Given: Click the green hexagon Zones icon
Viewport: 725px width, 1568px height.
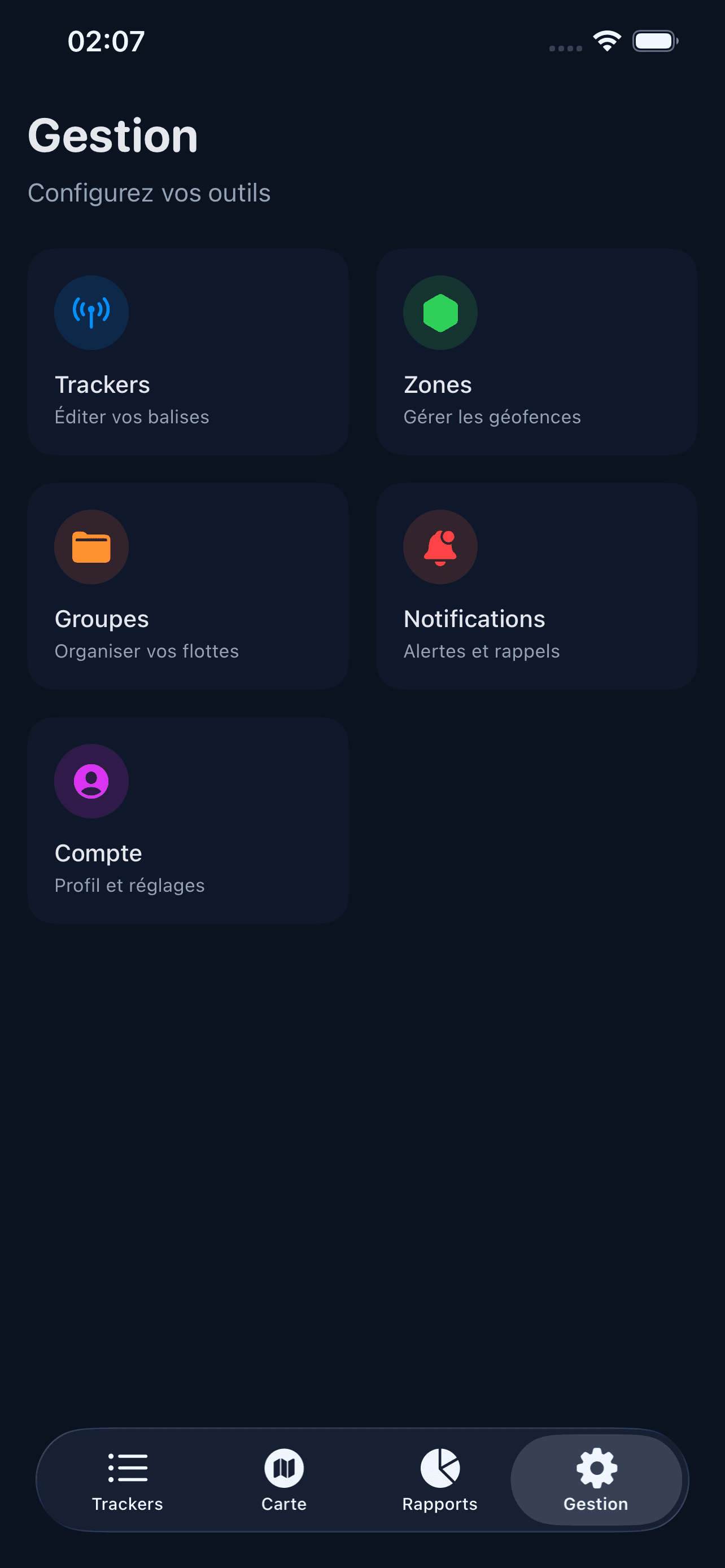Looking at the screenshot, I should coord(440,312).
